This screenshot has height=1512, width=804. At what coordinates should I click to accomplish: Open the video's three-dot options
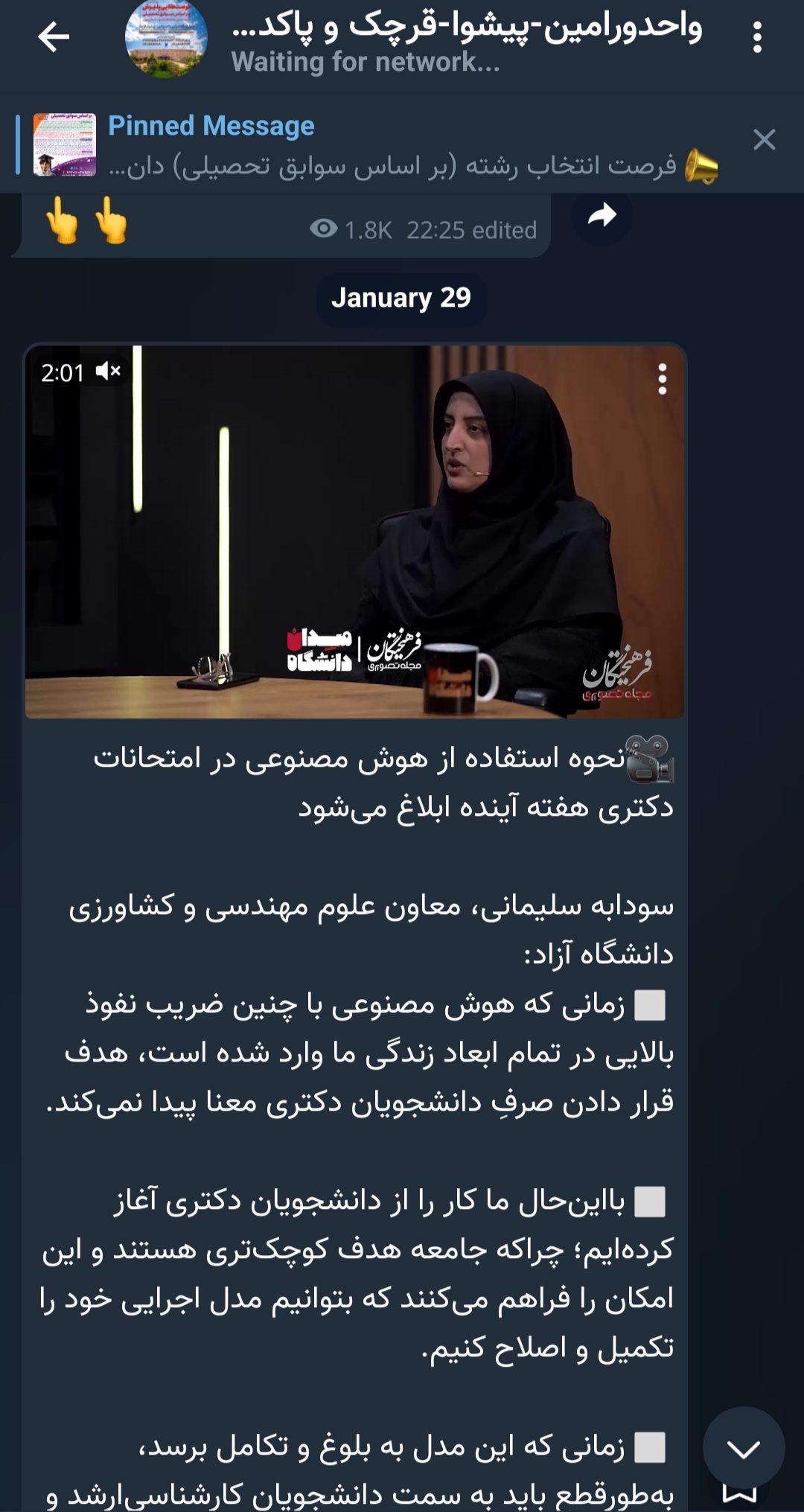[662, 379]
